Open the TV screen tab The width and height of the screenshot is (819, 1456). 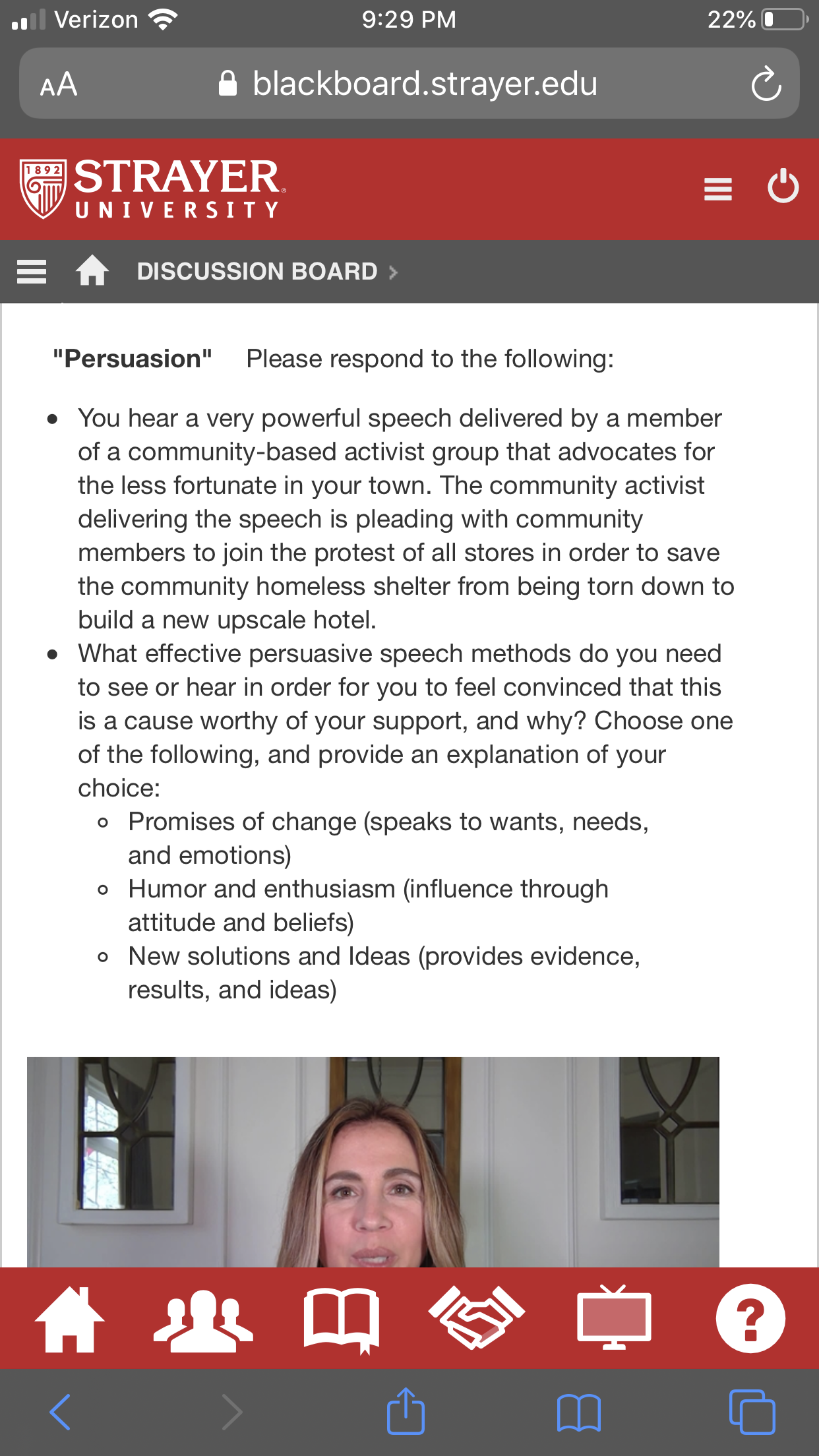tap(614, 1318)
